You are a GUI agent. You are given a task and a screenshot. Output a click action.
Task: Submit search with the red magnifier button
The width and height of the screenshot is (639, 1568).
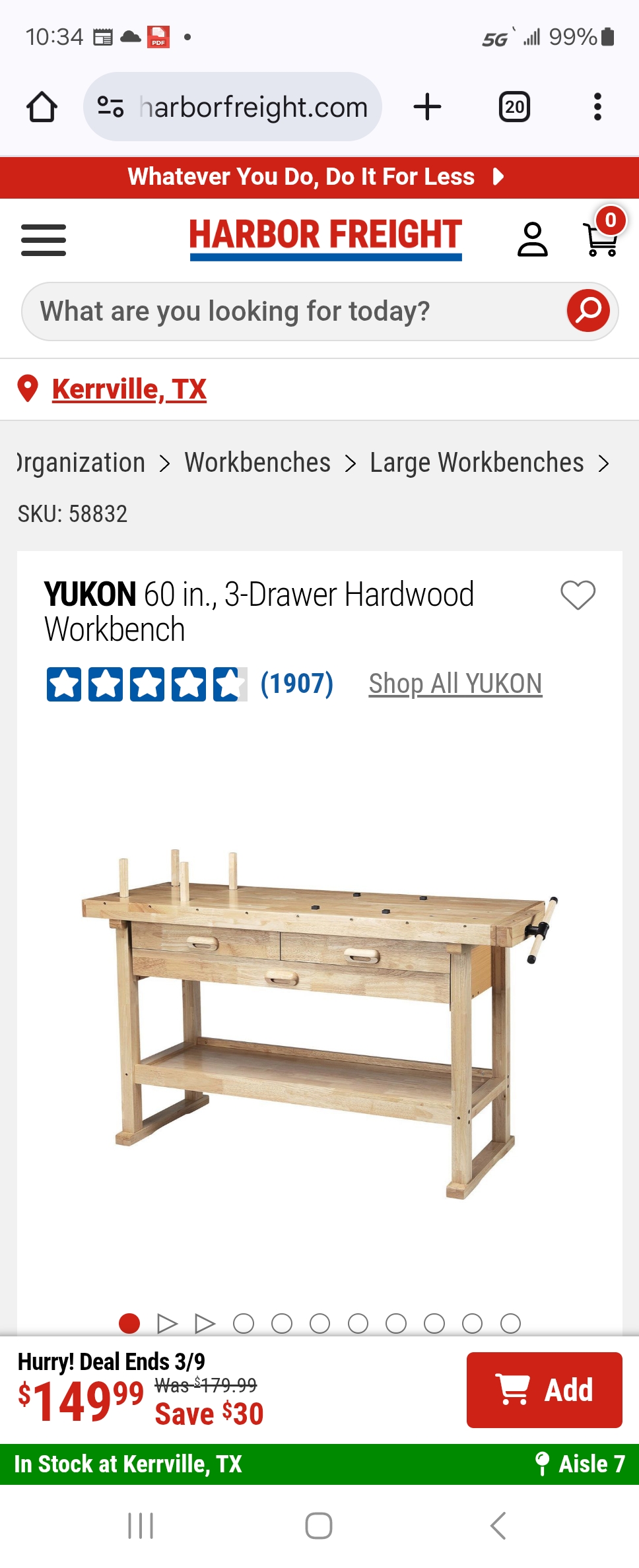pos(588,311)
